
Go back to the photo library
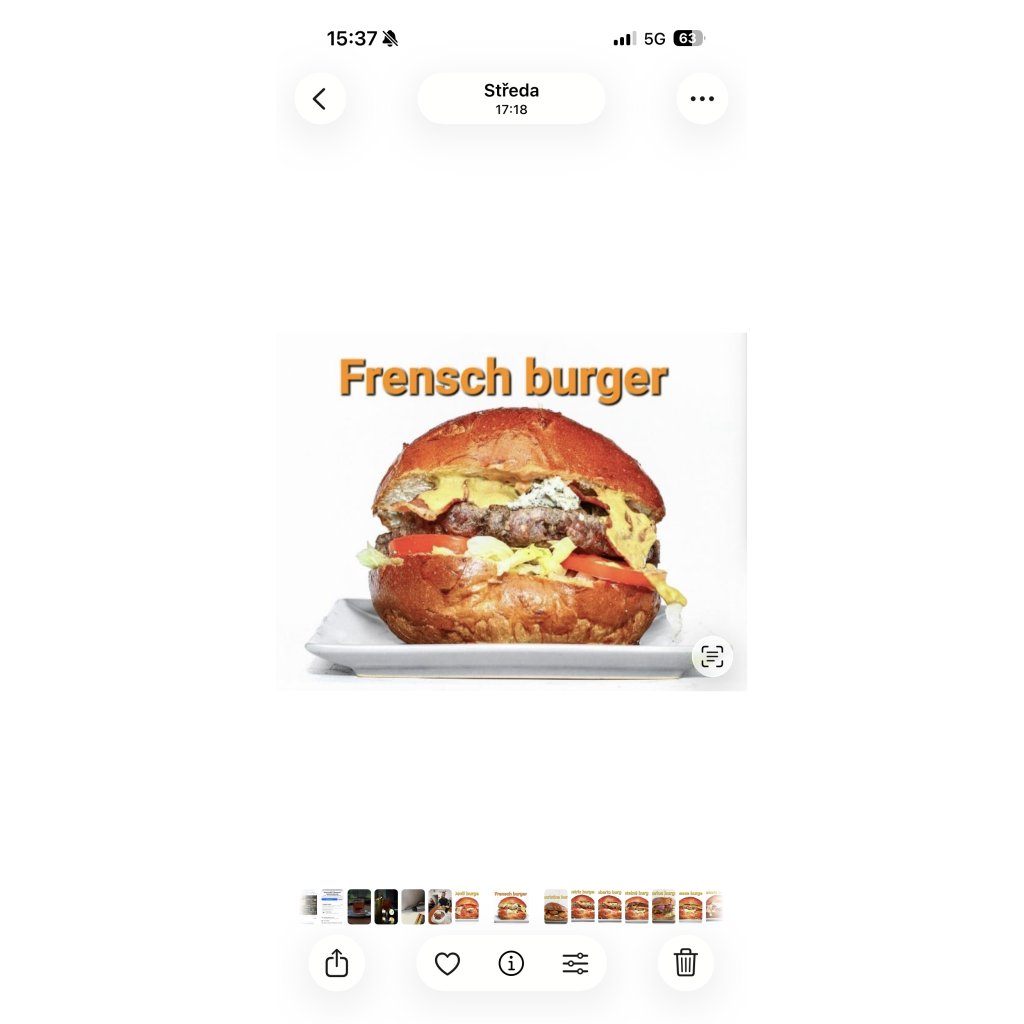[320, 99]
